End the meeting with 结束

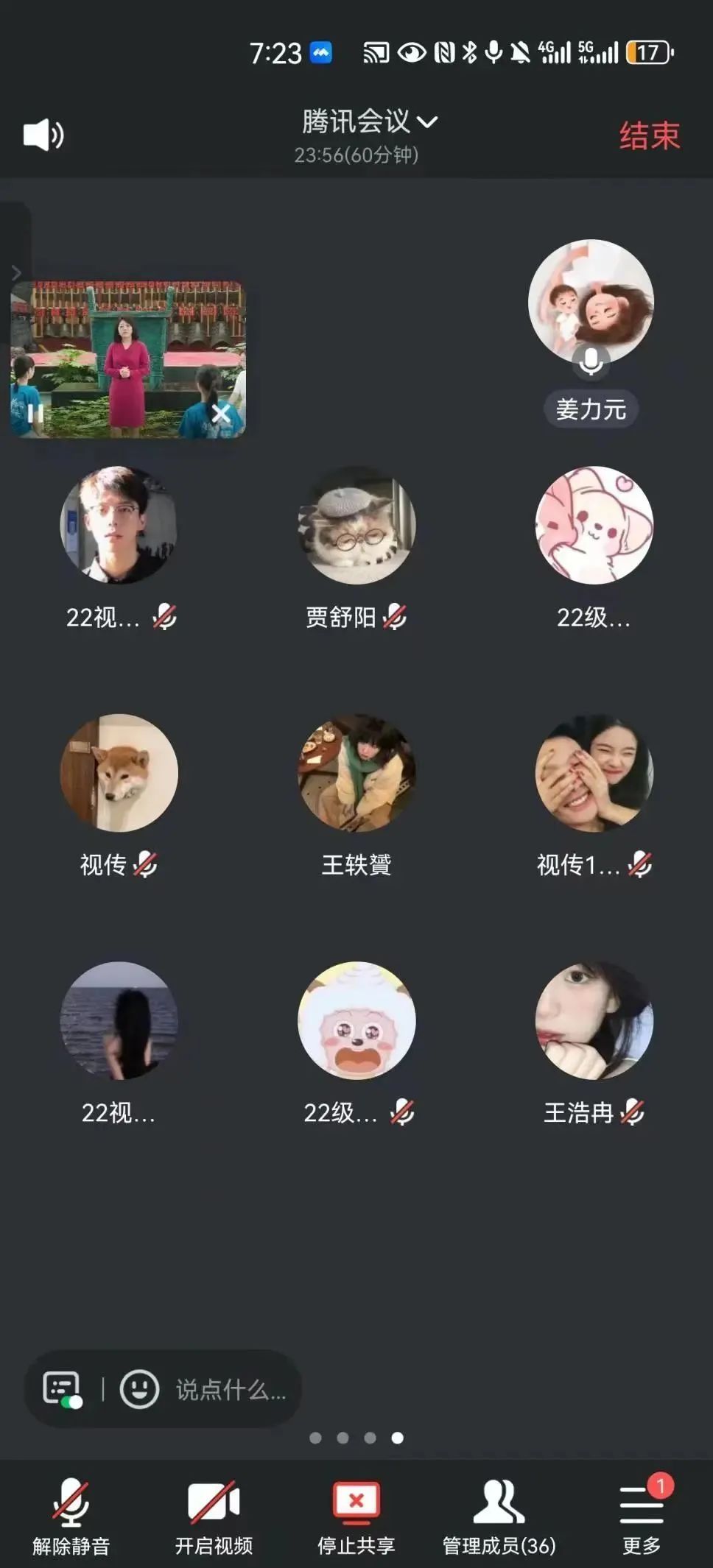click(649, 136)
